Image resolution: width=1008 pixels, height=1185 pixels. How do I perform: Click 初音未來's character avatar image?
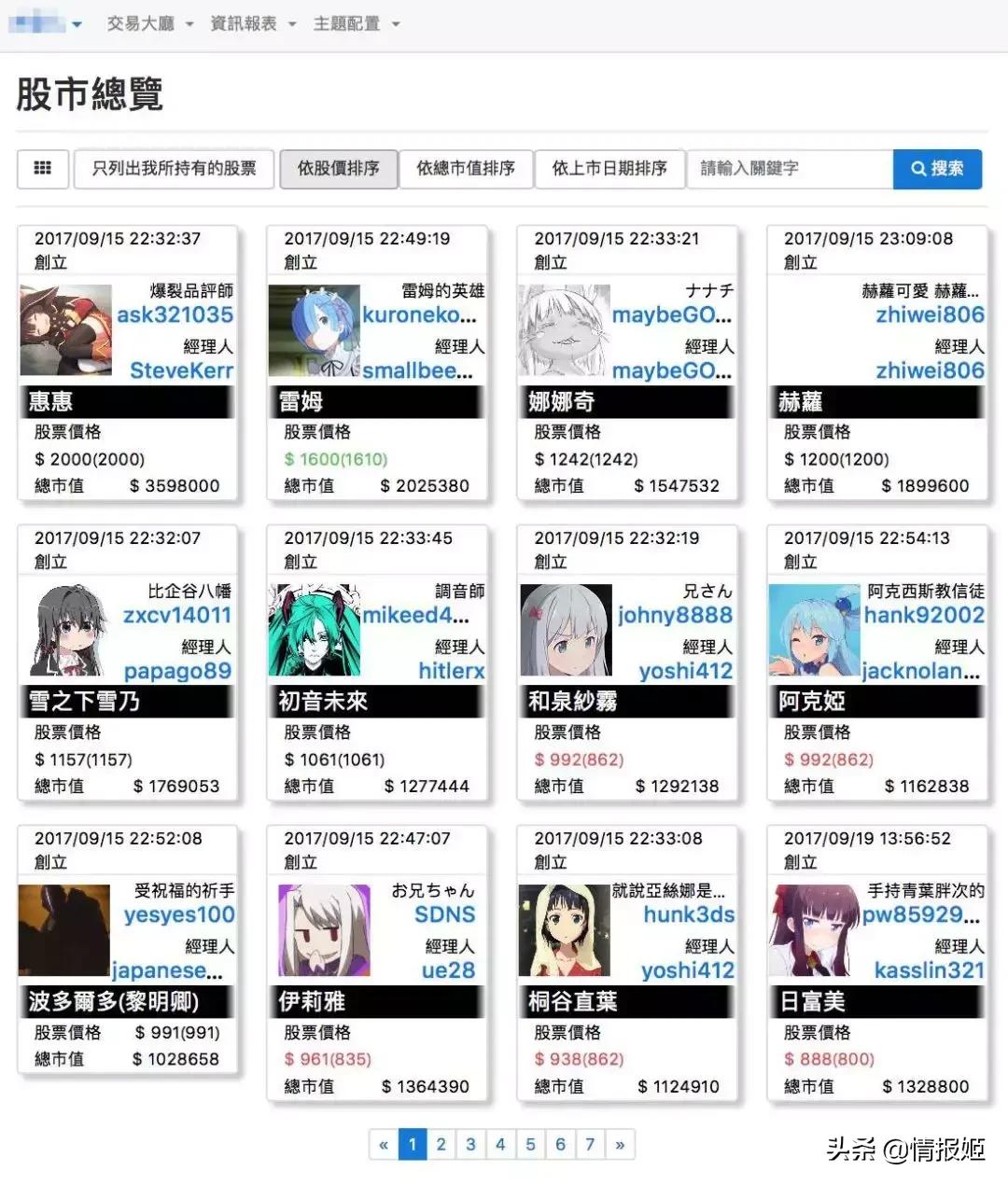(x=315, y=629)
